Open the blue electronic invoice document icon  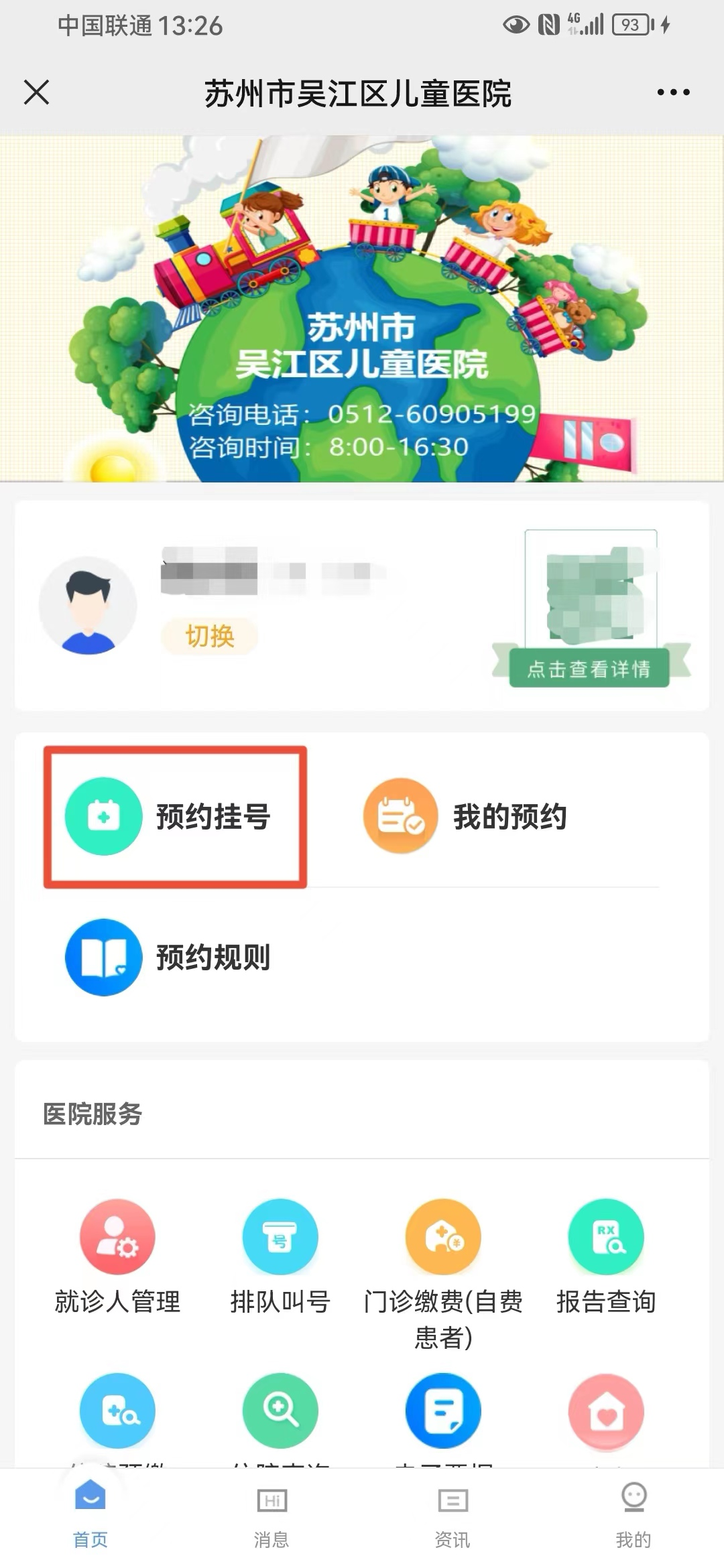click(442, 1411)
